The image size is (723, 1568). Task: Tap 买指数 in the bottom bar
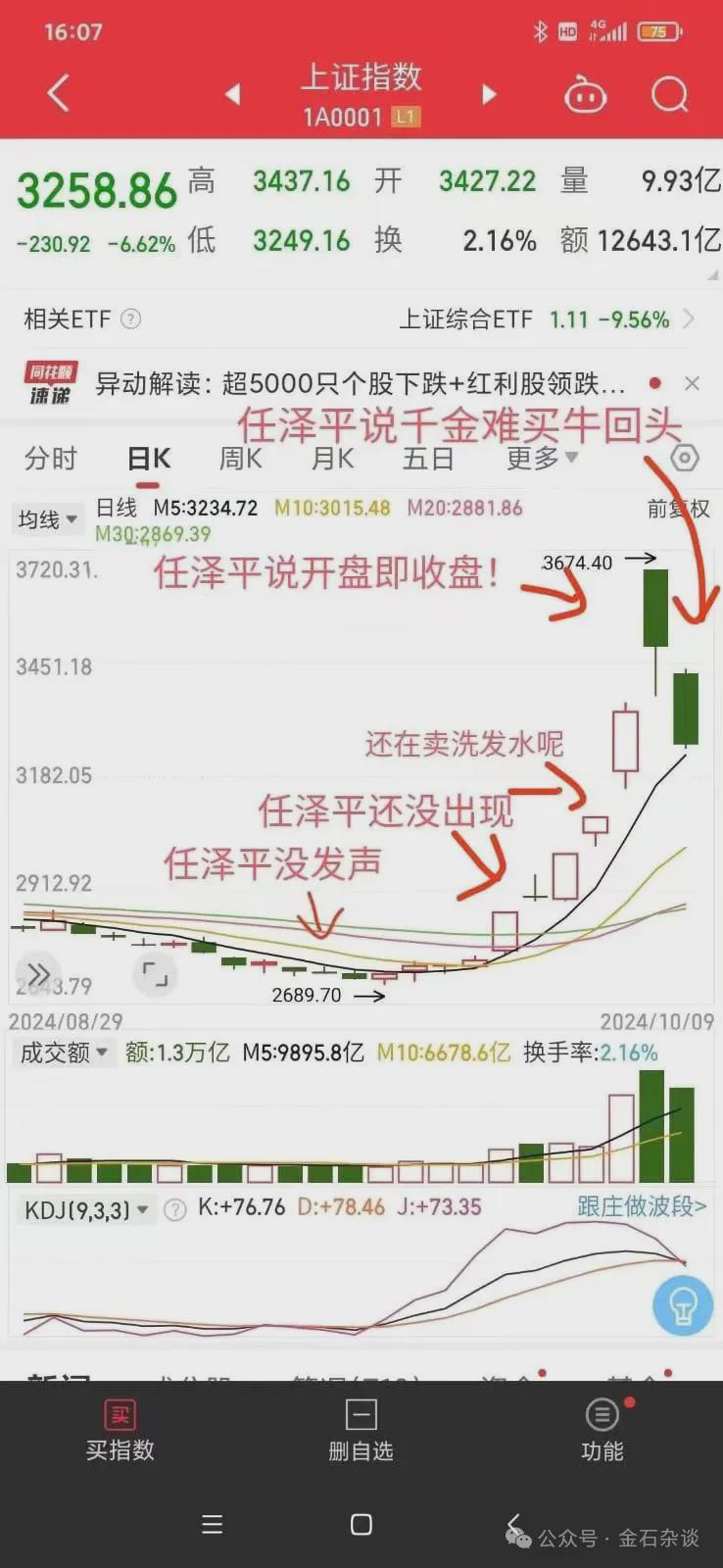[x=120, y=1431]
